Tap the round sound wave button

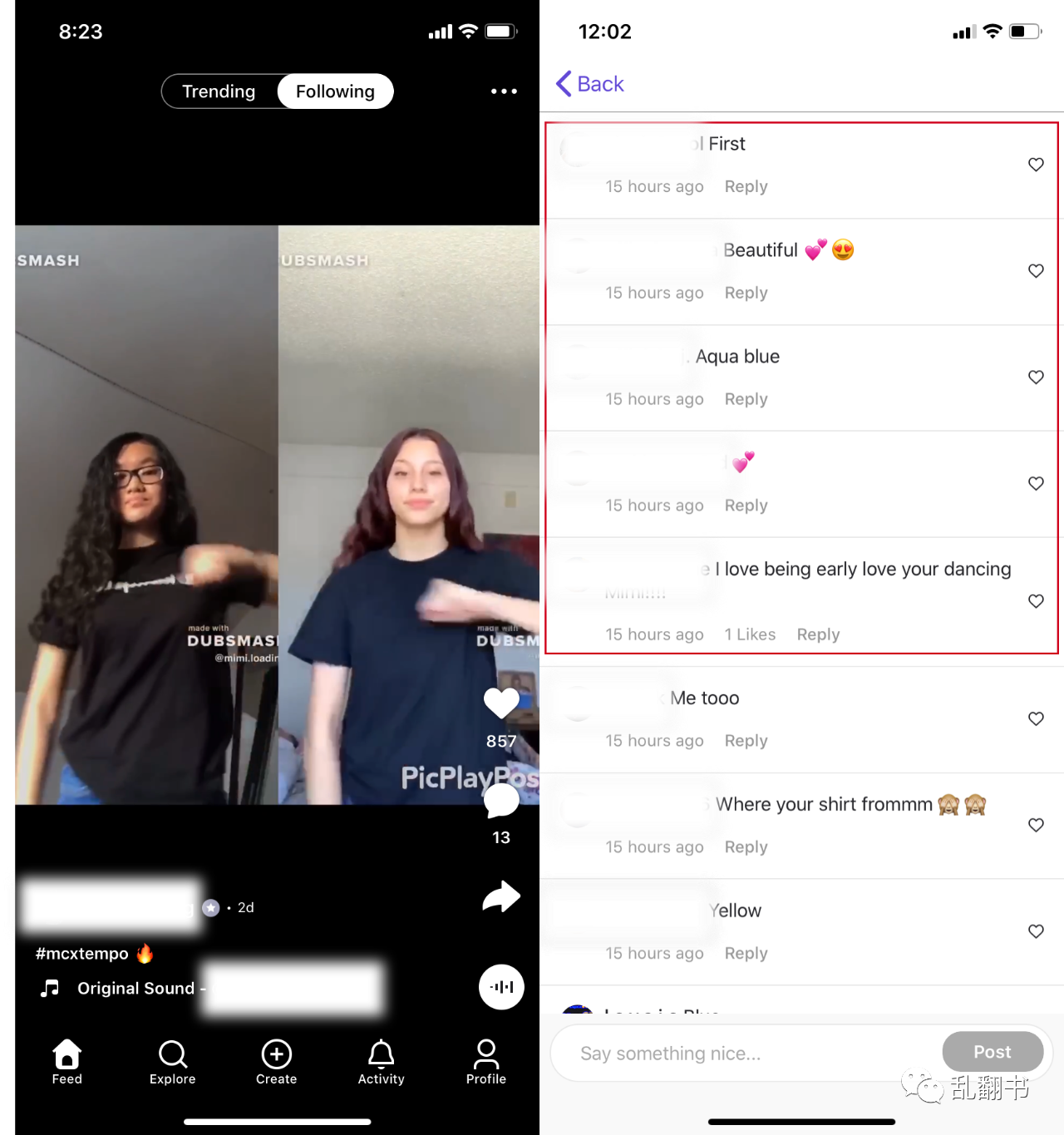[501, 987]
